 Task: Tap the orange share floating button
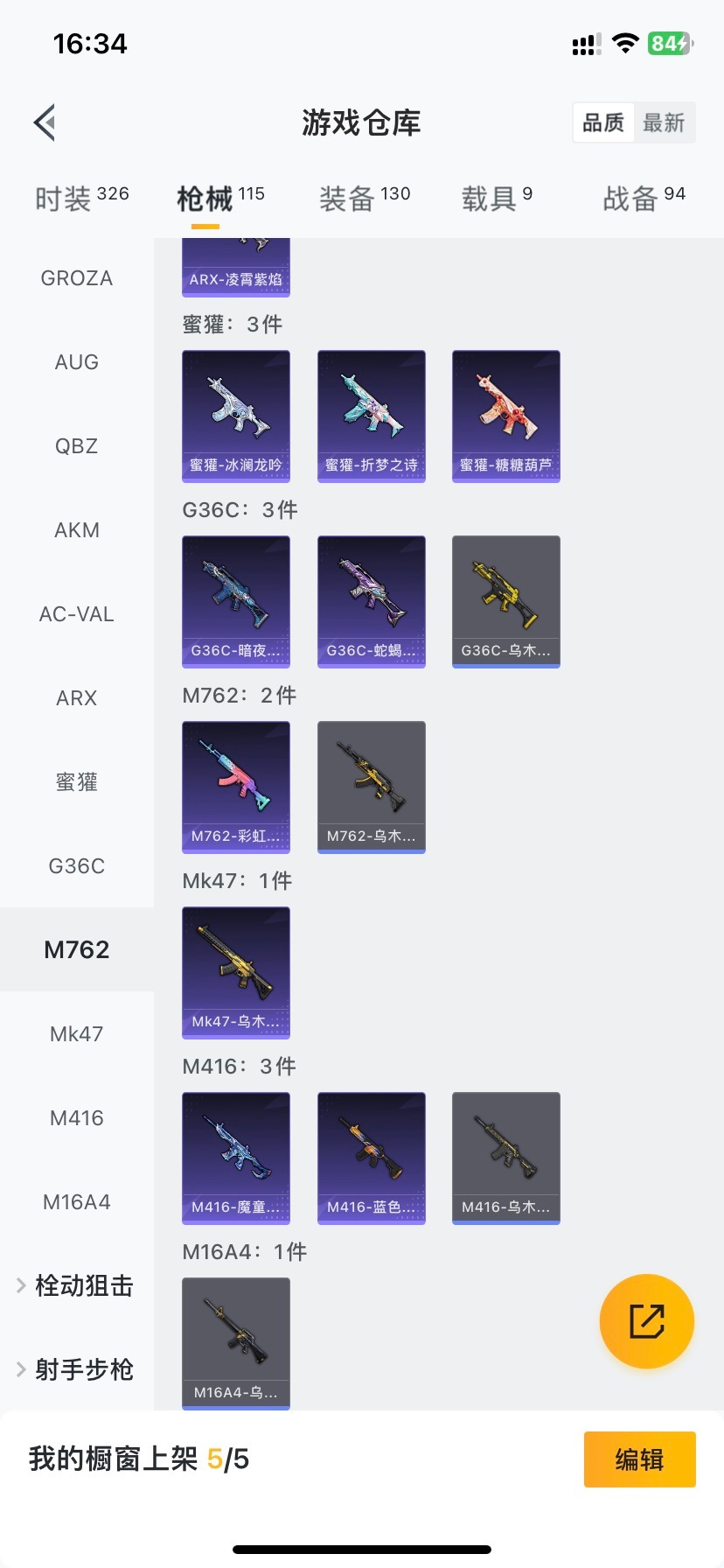pos(647,1321)
